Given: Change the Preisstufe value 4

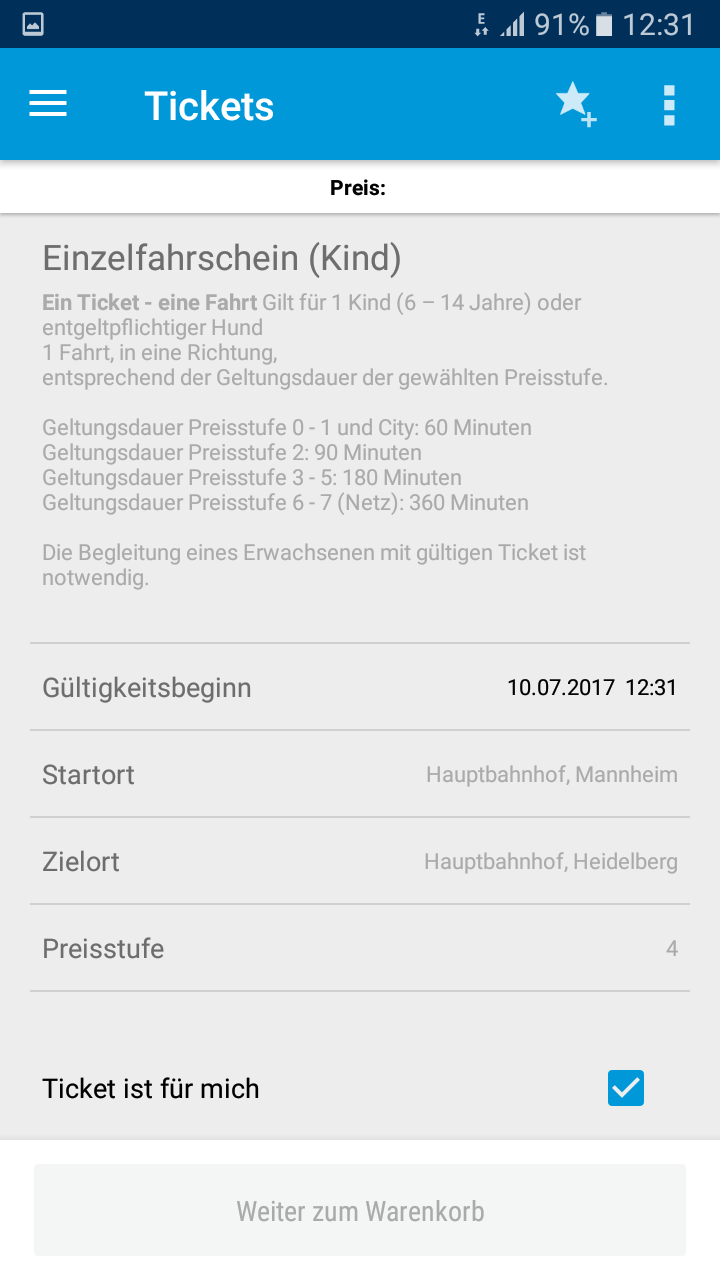Looking at the screenshot, I should coord(360,948).
